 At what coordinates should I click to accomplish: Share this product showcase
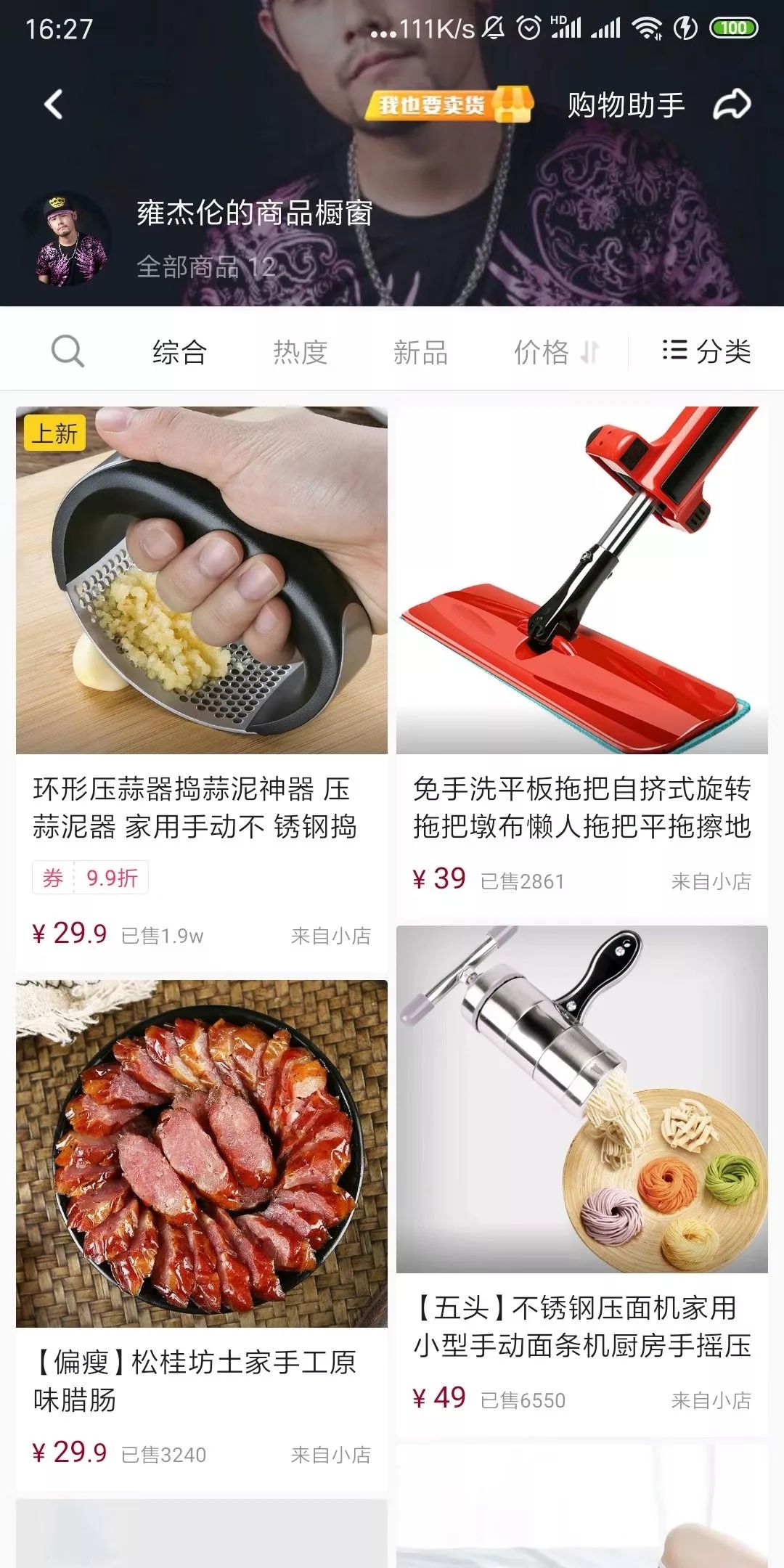731,105
